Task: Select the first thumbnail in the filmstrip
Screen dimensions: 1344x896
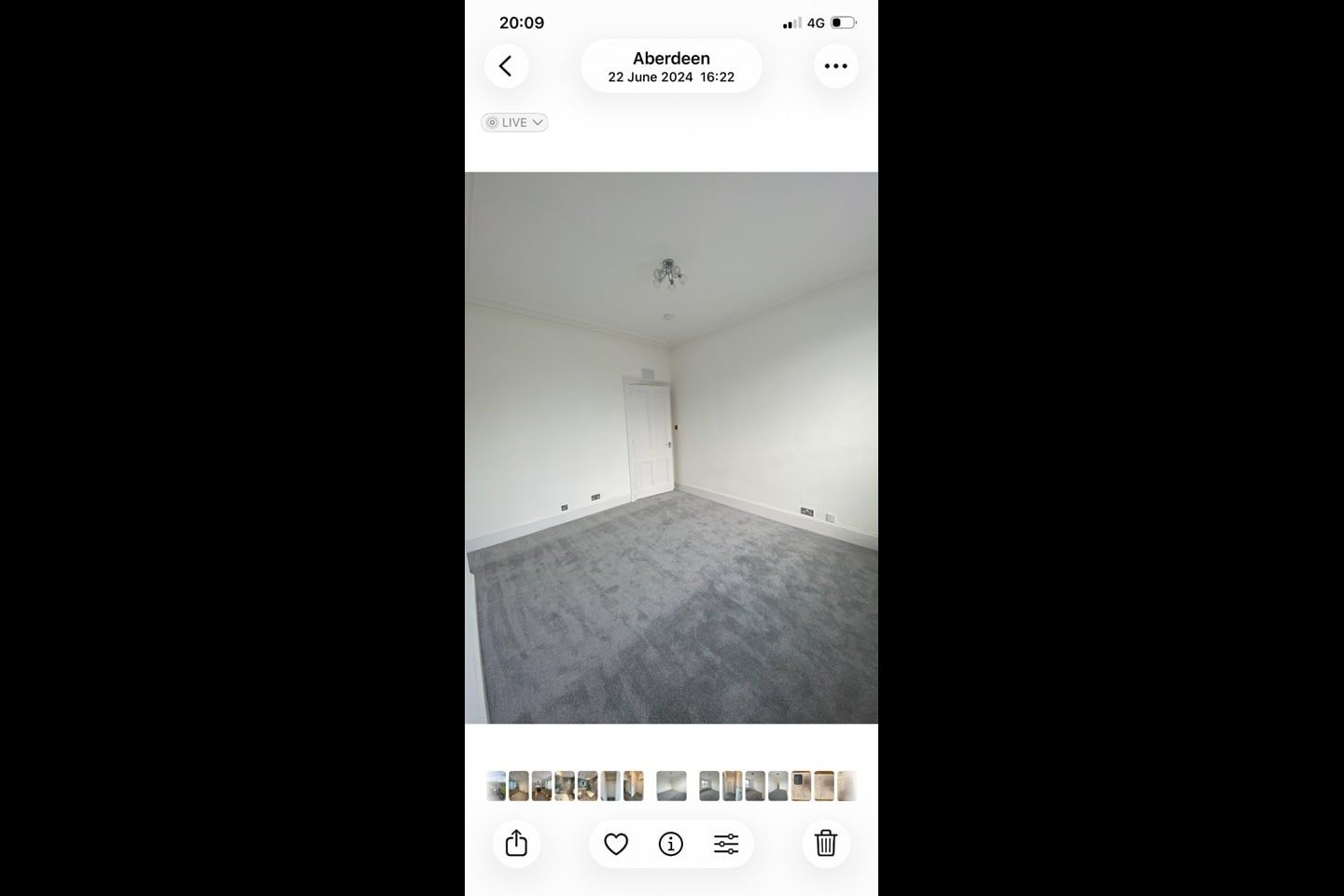Action: [496, 786]
